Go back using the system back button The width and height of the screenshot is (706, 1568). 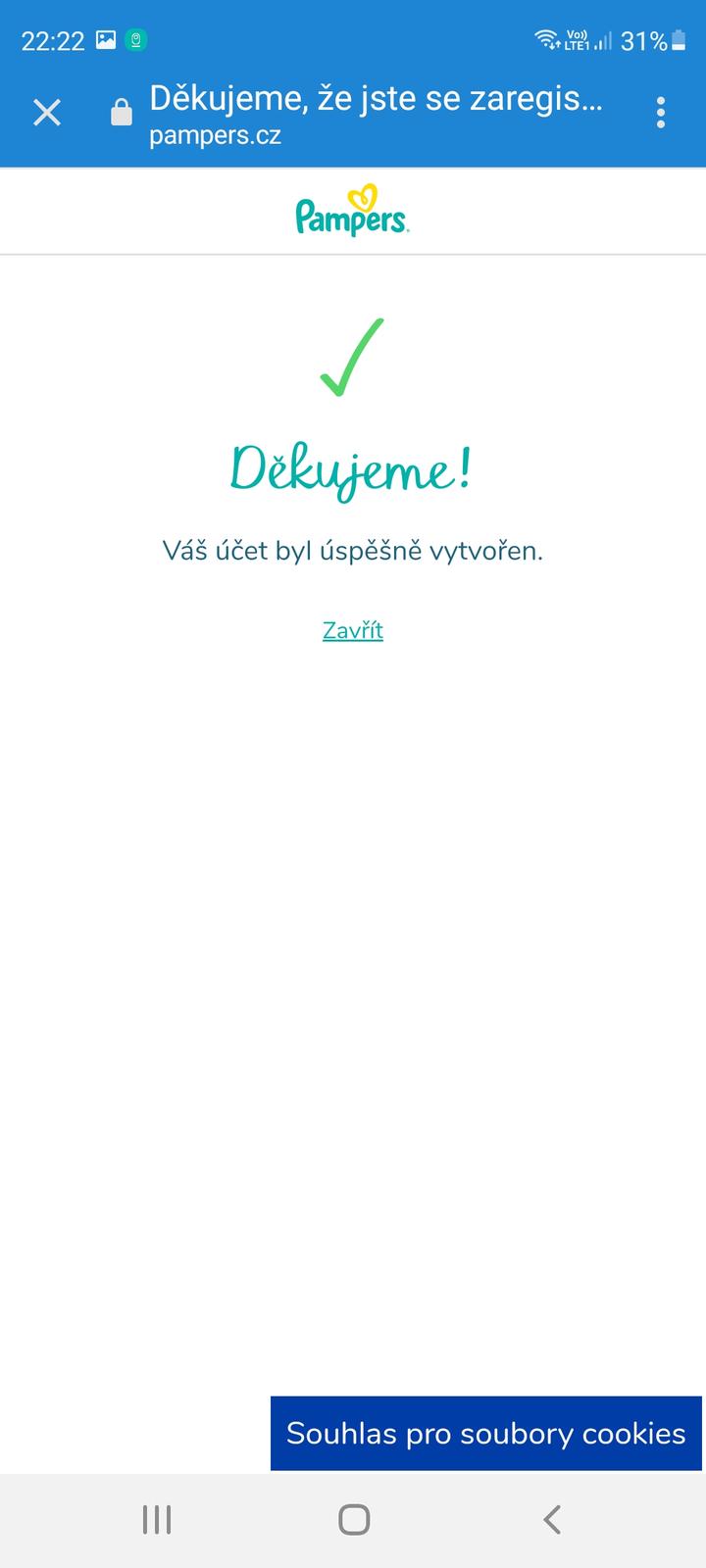pyautogui.click(x=552, y=1520)
